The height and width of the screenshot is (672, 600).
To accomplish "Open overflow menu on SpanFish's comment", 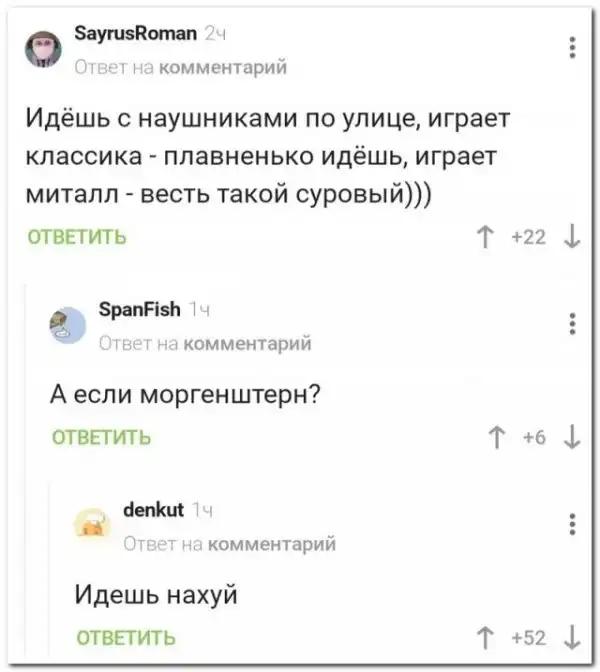I will pyautogui.click(x=571, y=325).
